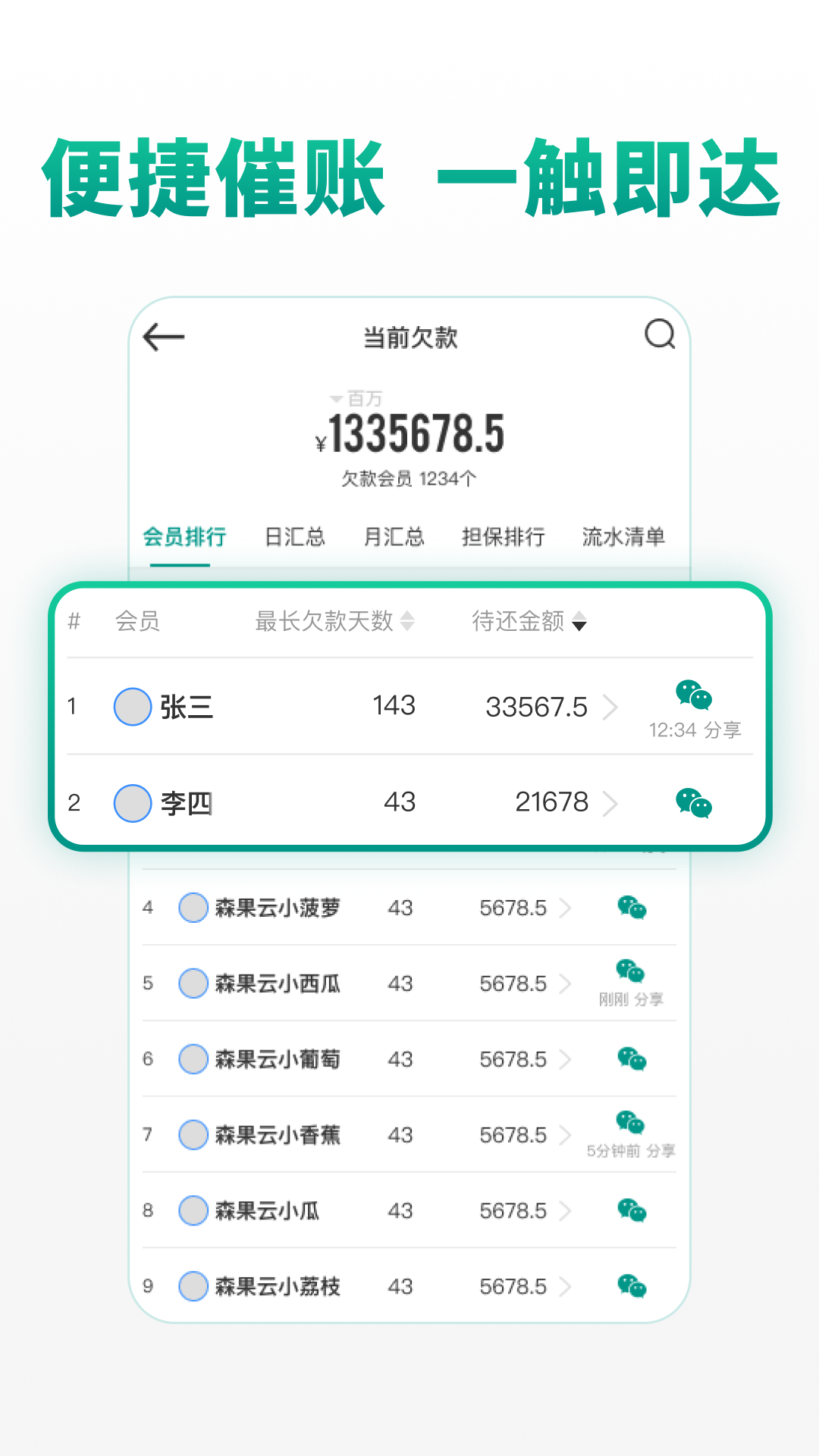Share 森果云小菠萝 via the WeChat icon
The width and height of the screenshot is (819, 1456).
(x=631, y=907)
